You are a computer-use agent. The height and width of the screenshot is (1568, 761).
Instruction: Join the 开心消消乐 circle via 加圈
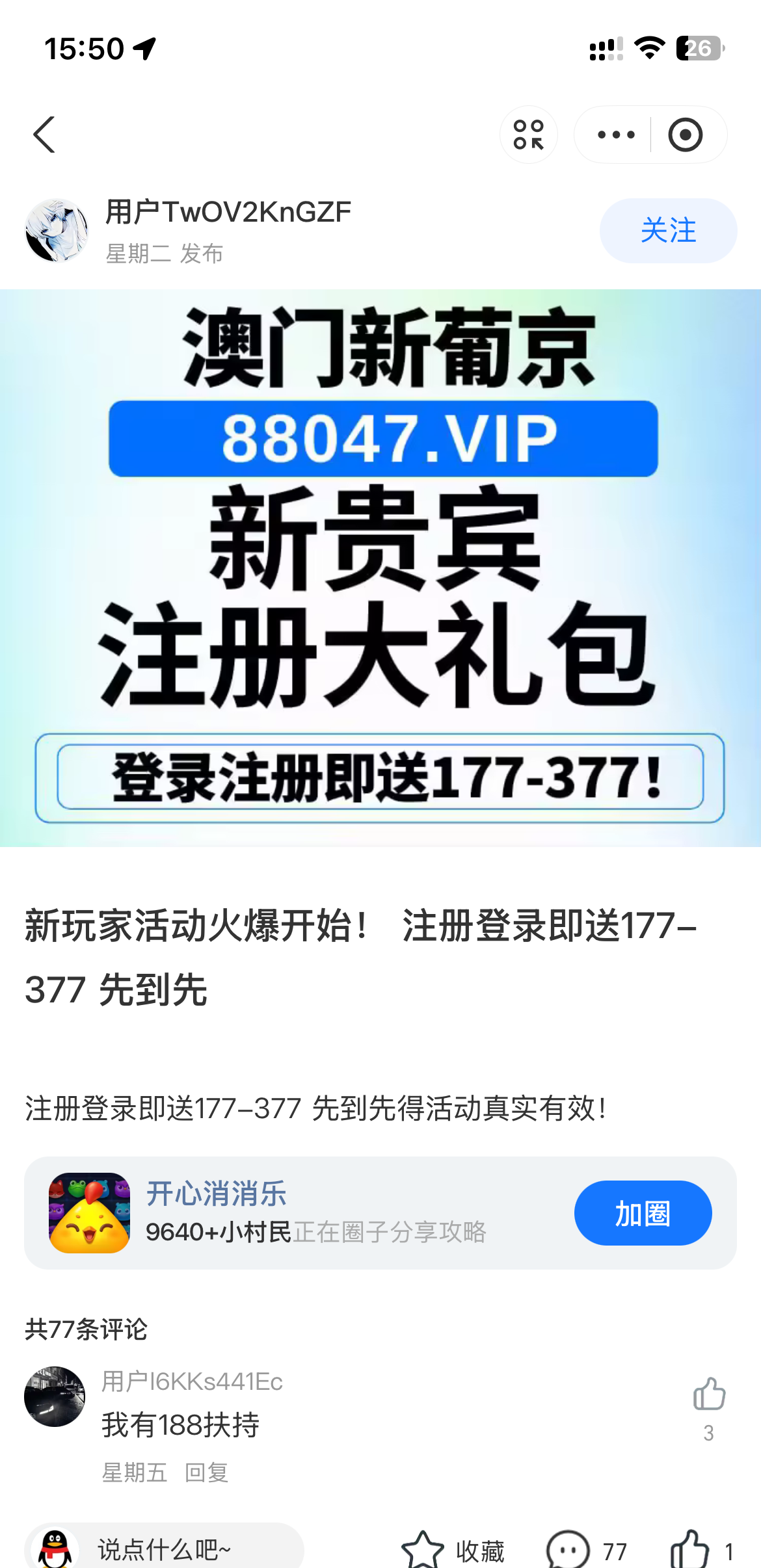(643, 1213)
